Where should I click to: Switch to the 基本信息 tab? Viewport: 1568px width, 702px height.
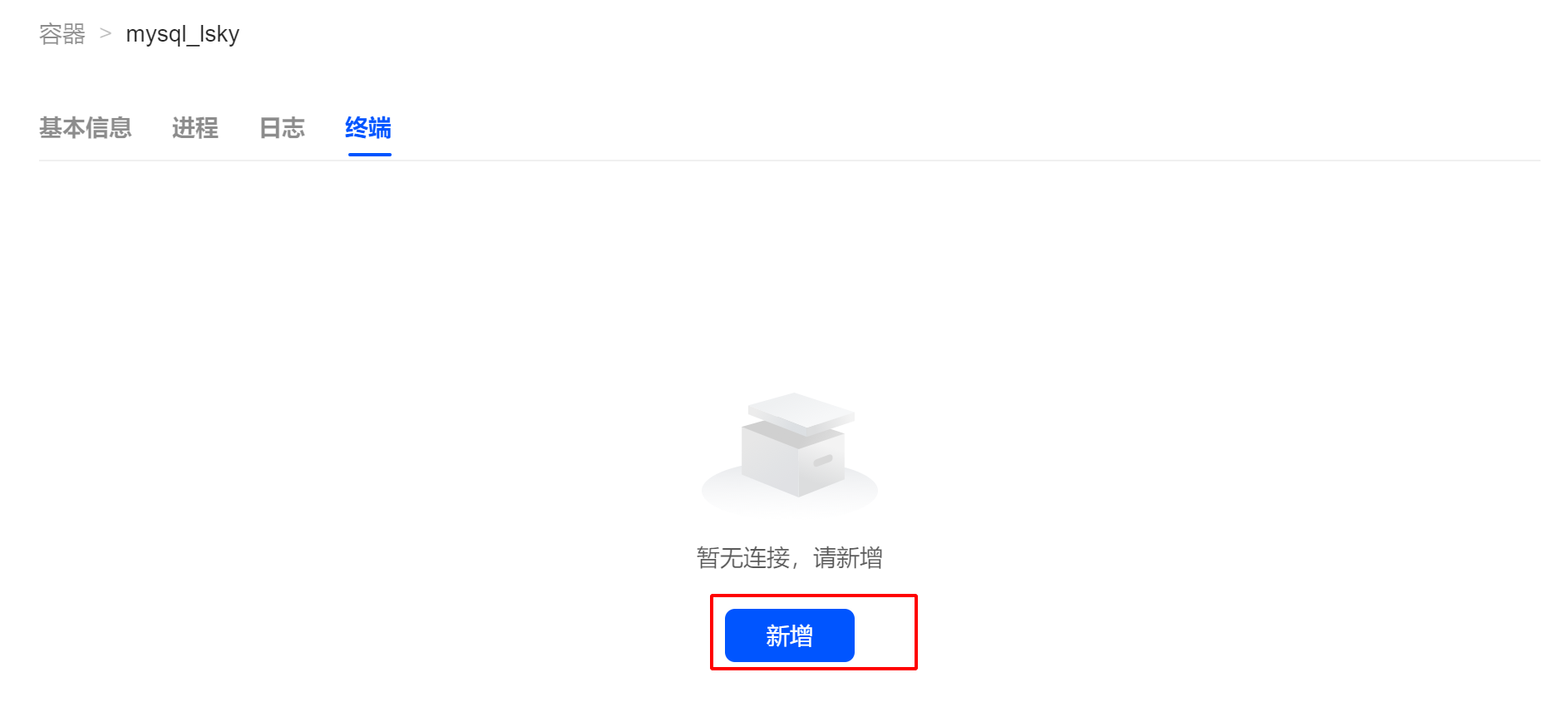click(x=85, y=127)
